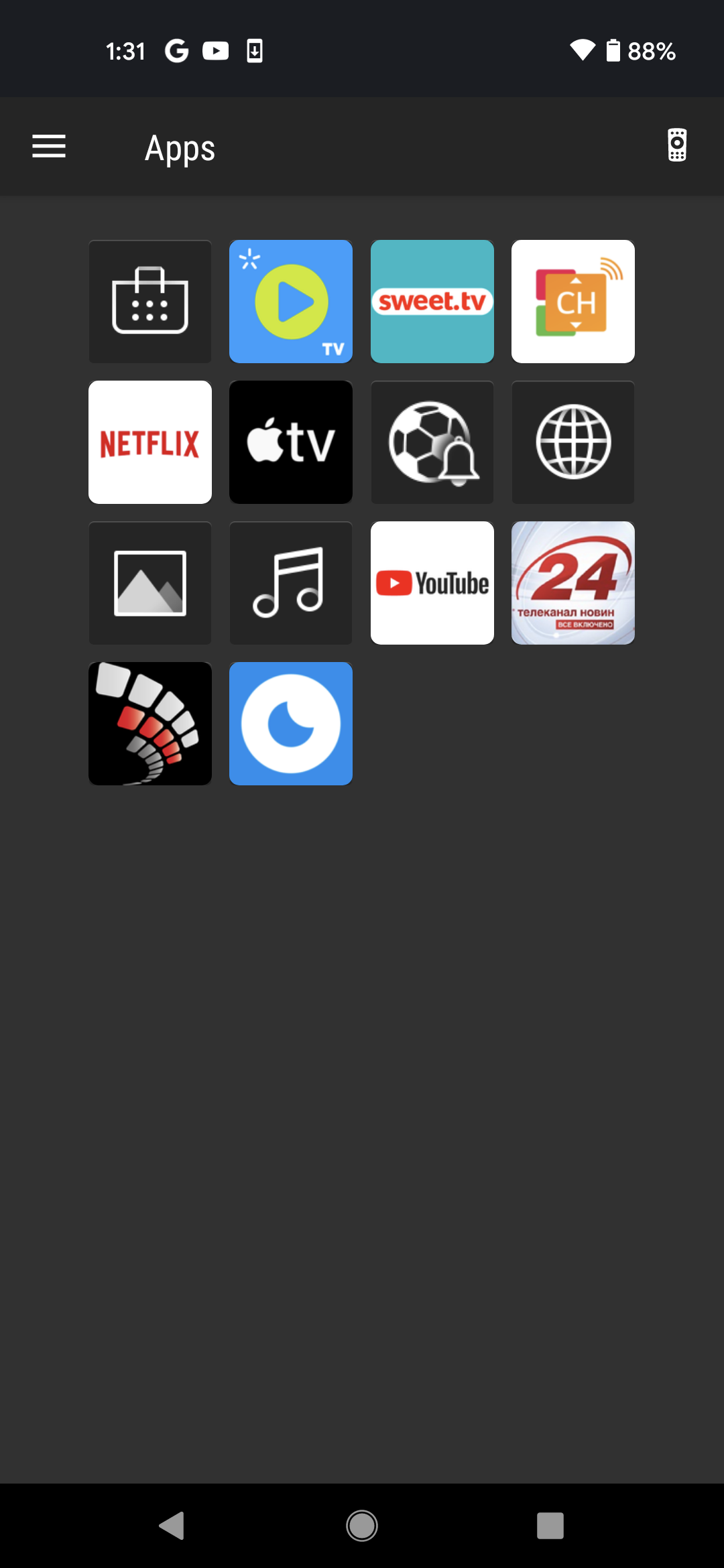This screenshot has width=724, height=1568.
Task: Launch the YouTube app
Action: tap(432, 582)
